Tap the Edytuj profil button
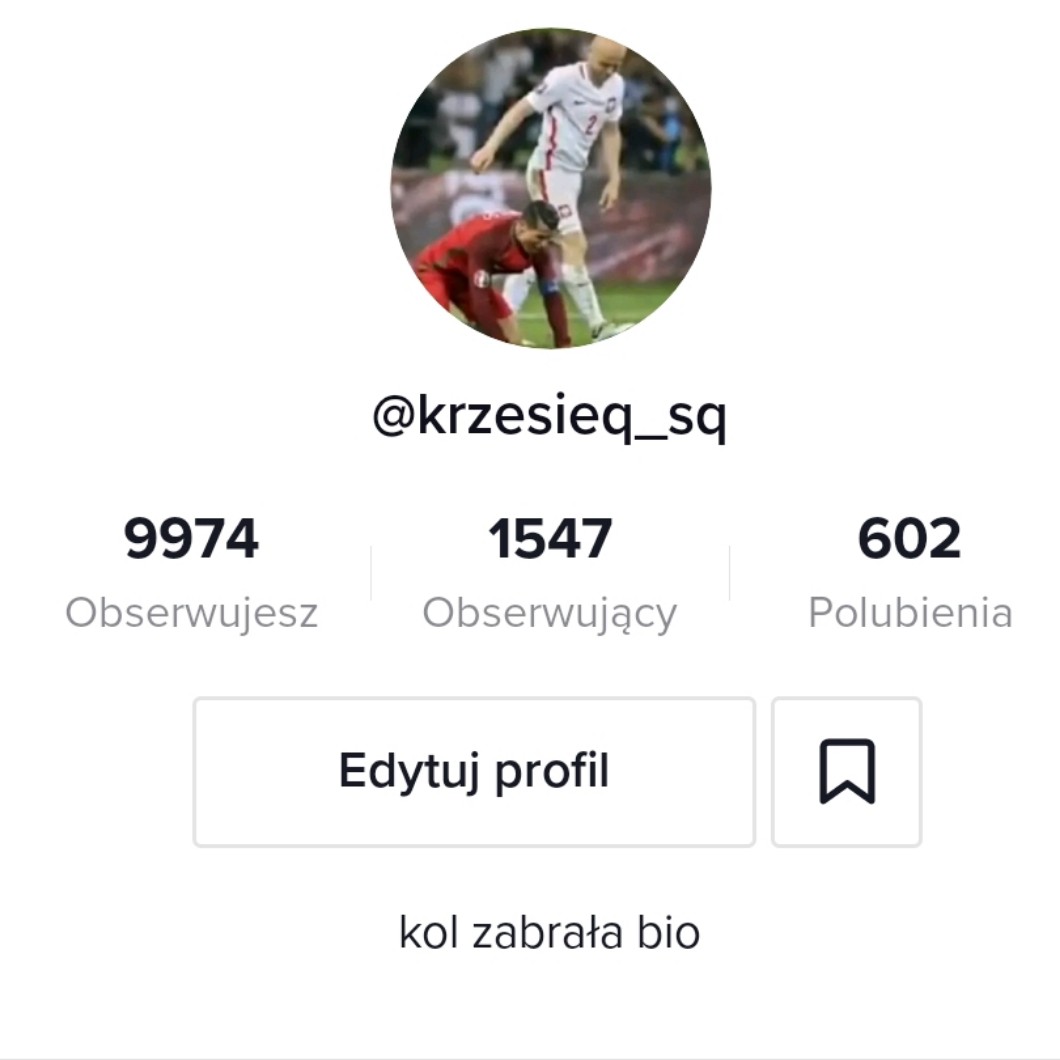Viewport: 1060px width, 1060px height. (473, 772)
